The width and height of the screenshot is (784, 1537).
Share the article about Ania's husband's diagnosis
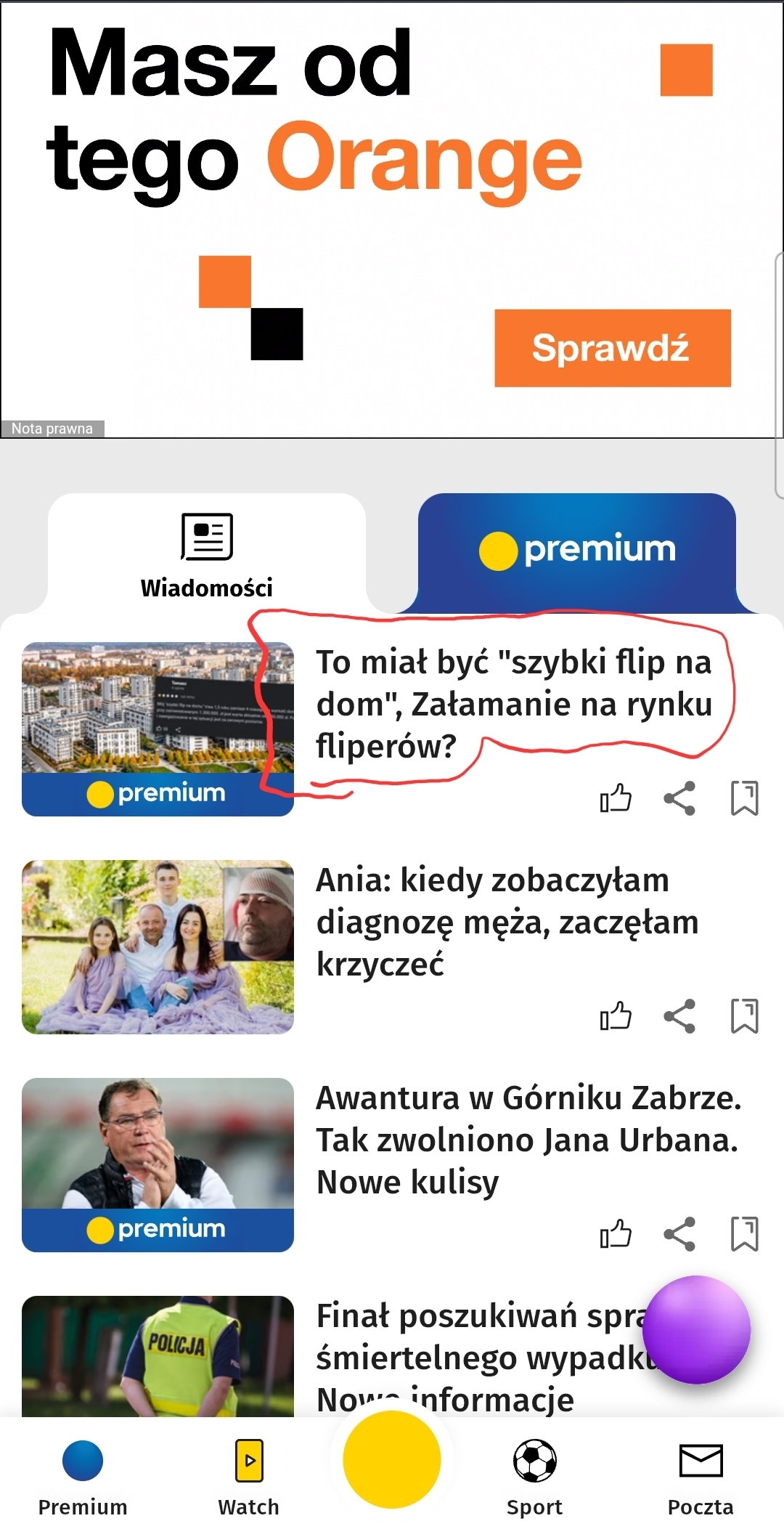point(679,1016)
